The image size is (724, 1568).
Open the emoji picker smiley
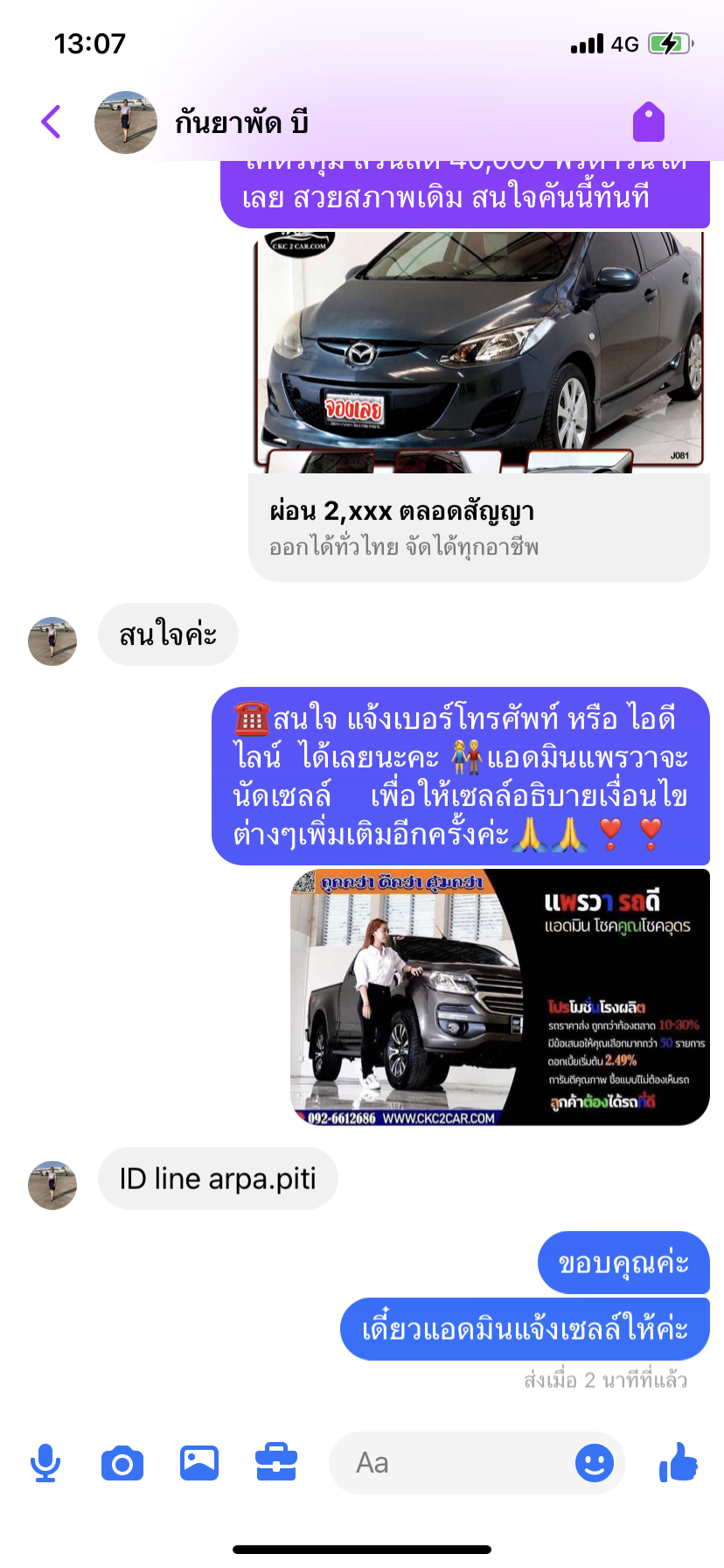click(595, 1463)
